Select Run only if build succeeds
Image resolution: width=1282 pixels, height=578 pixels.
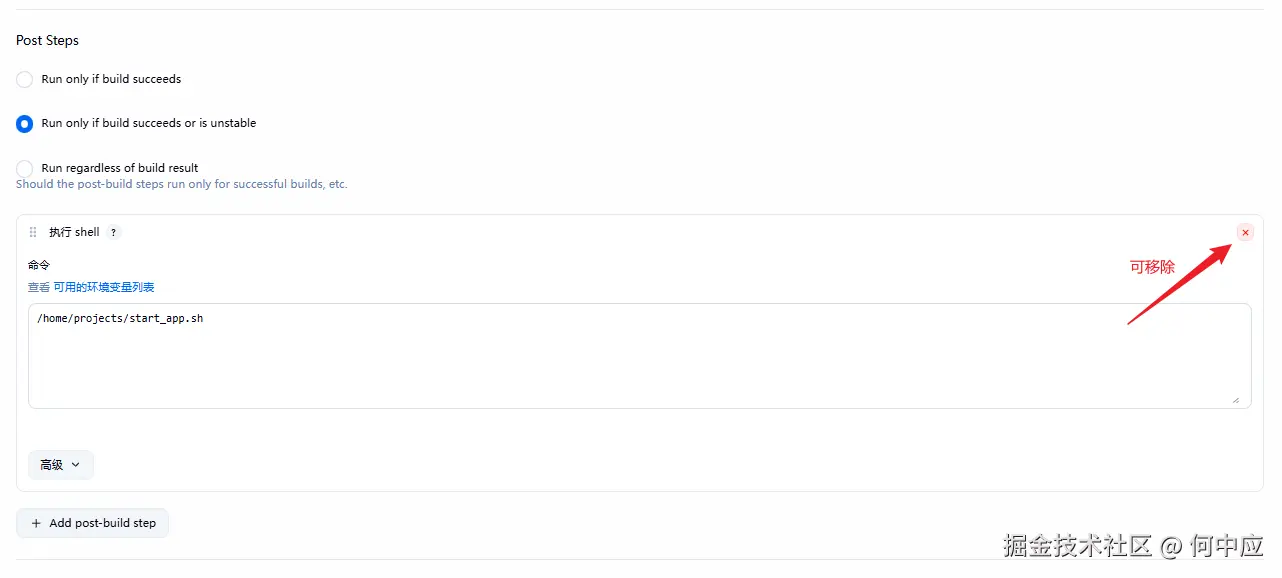coord(25,80)
